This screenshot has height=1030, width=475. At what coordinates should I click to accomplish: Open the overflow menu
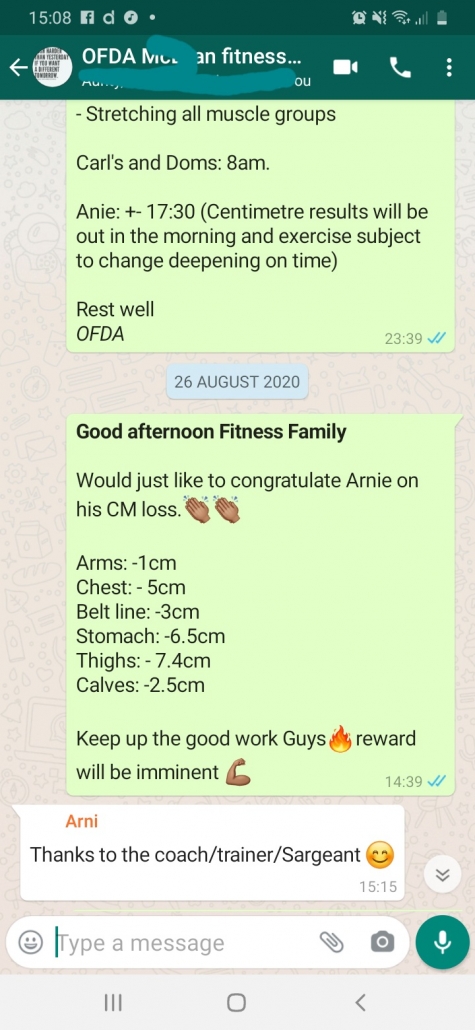449,67
